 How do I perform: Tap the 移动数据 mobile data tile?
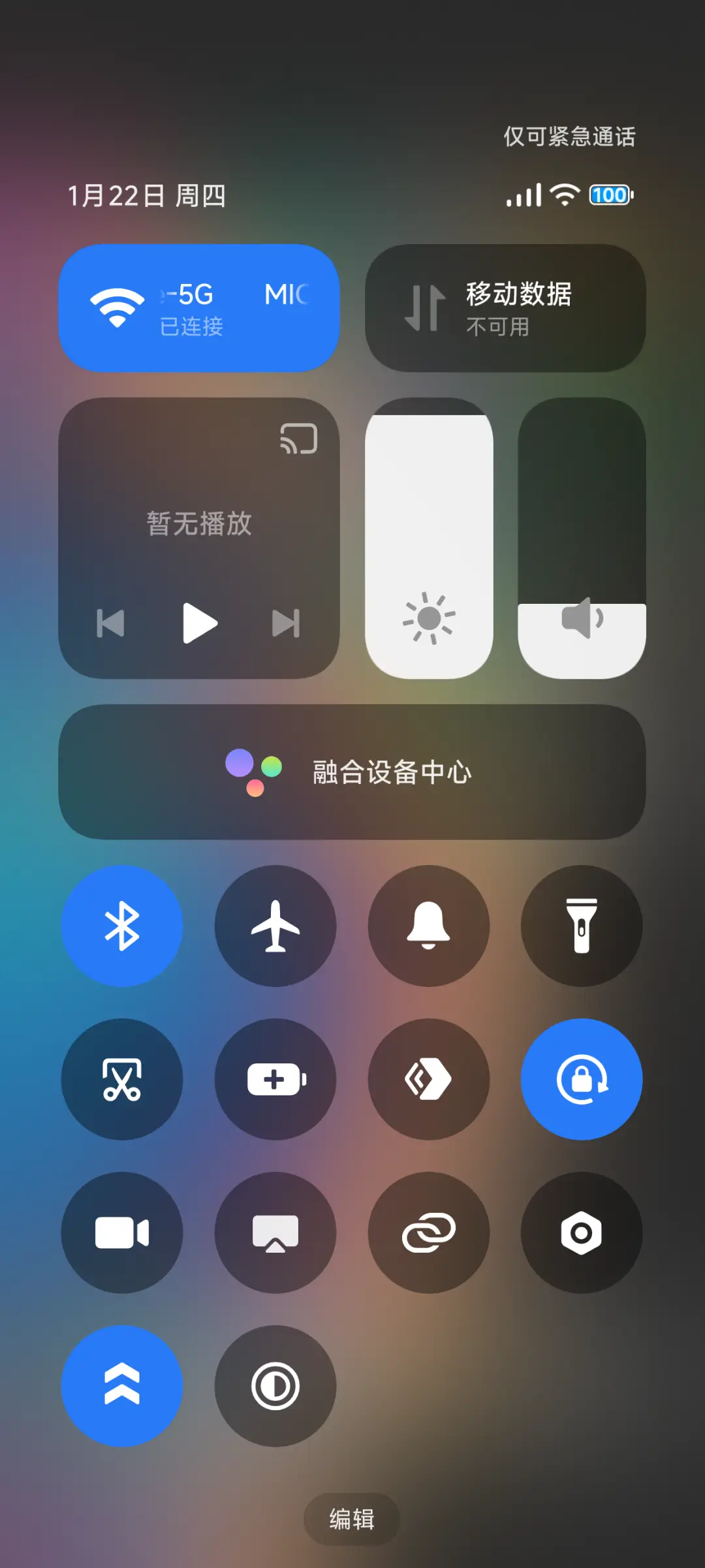(x=506, y=307)
